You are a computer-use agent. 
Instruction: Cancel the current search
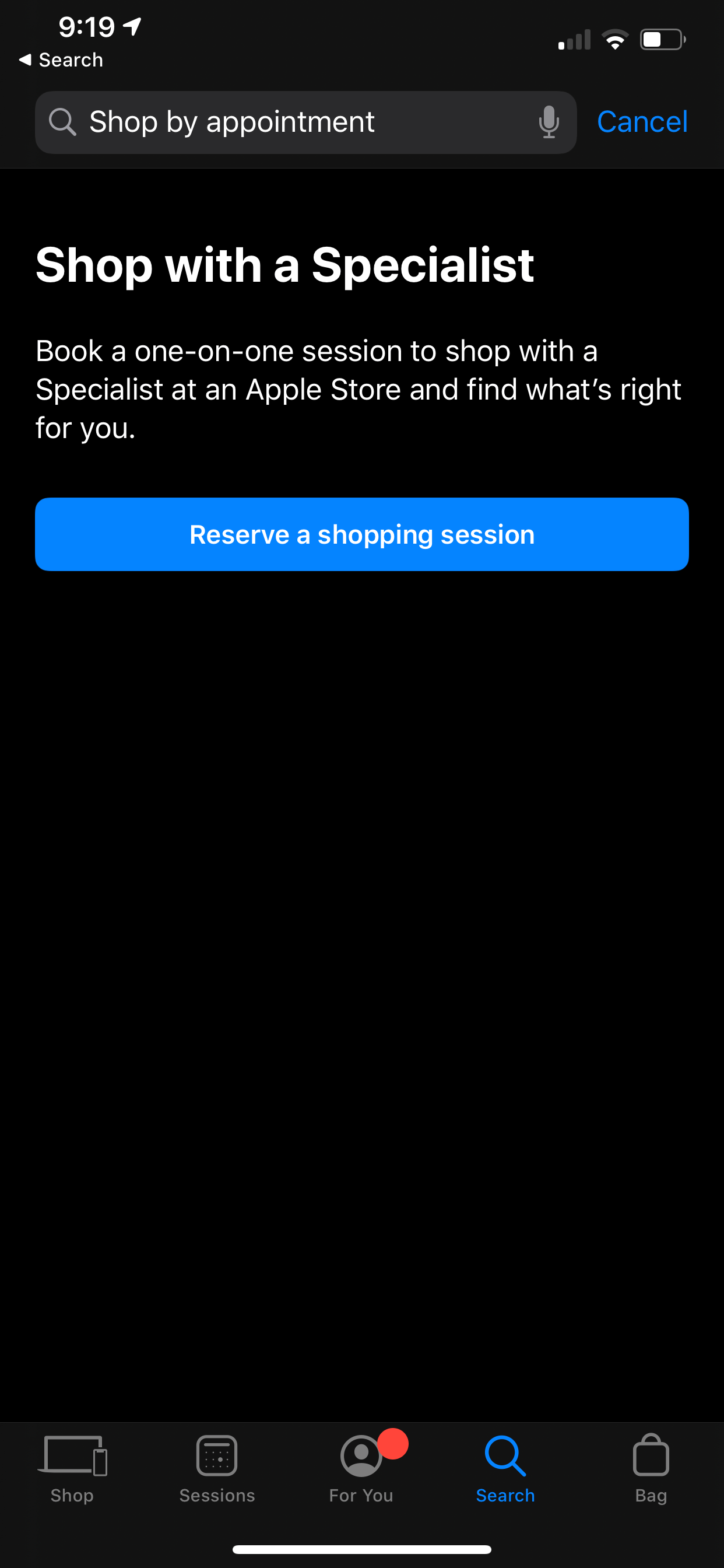[642, 122]
